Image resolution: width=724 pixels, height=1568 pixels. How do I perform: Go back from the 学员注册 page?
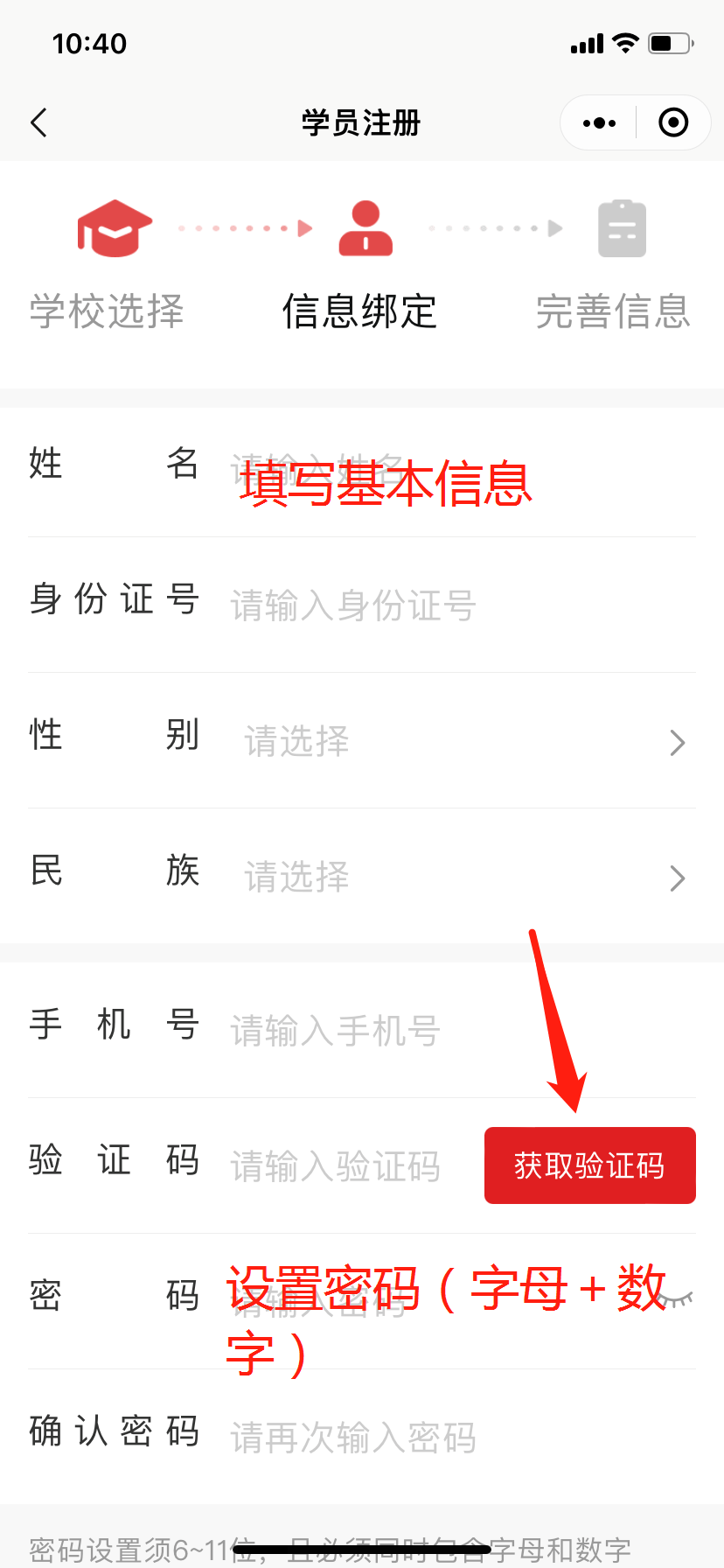(x=39, y=122)
